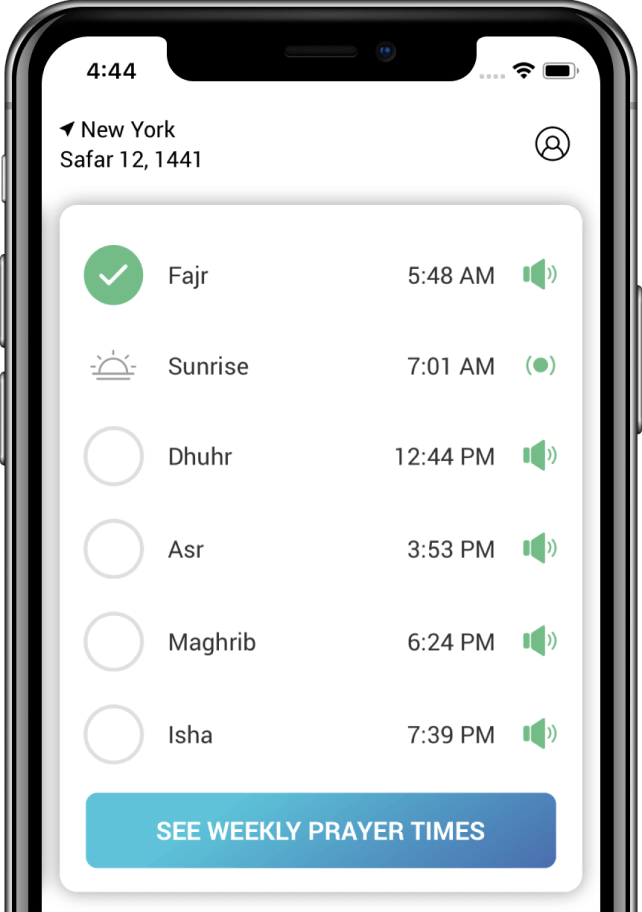Change the Sunrise notification setting icon
This screenshot has height=912, width=642.
click(x=540, y=366)
